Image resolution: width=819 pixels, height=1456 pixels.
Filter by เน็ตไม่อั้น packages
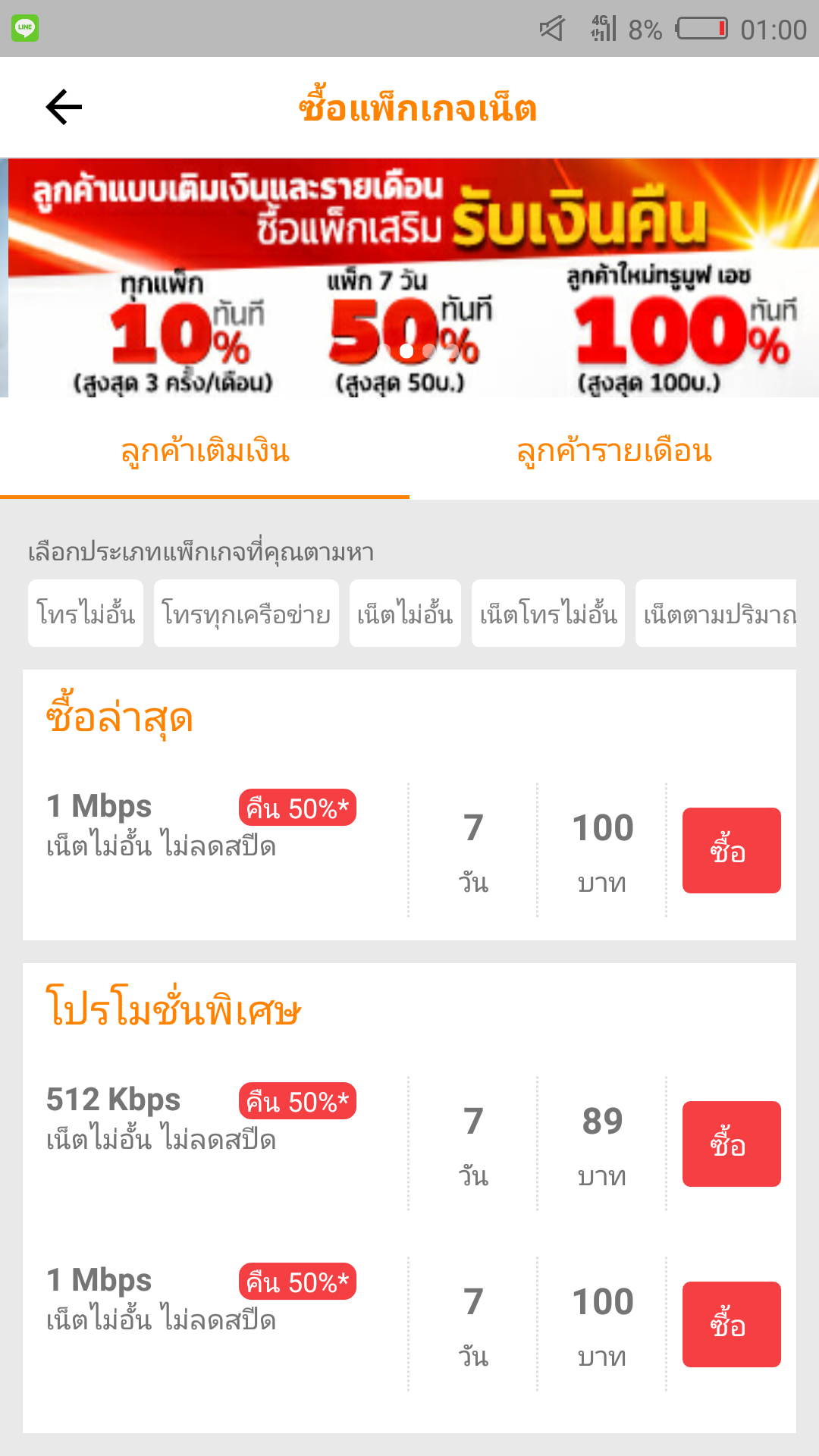tap(405, 613)
